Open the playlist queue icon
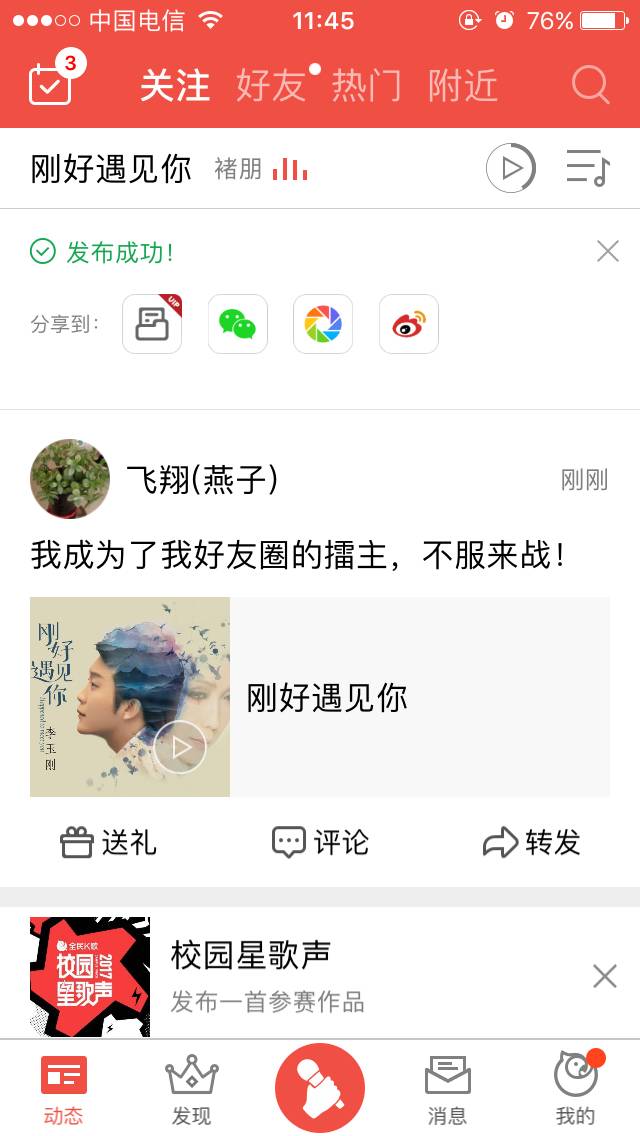The height and width of the screenshot is (1136, 640). (x=587, y=168)
